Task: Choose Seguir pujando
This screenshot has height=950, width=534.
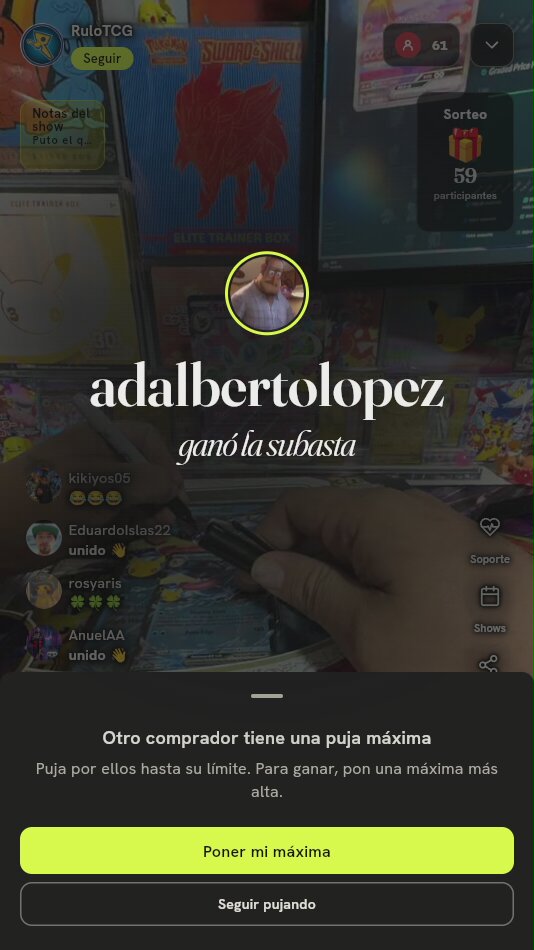Action: [x=267, y=904]
